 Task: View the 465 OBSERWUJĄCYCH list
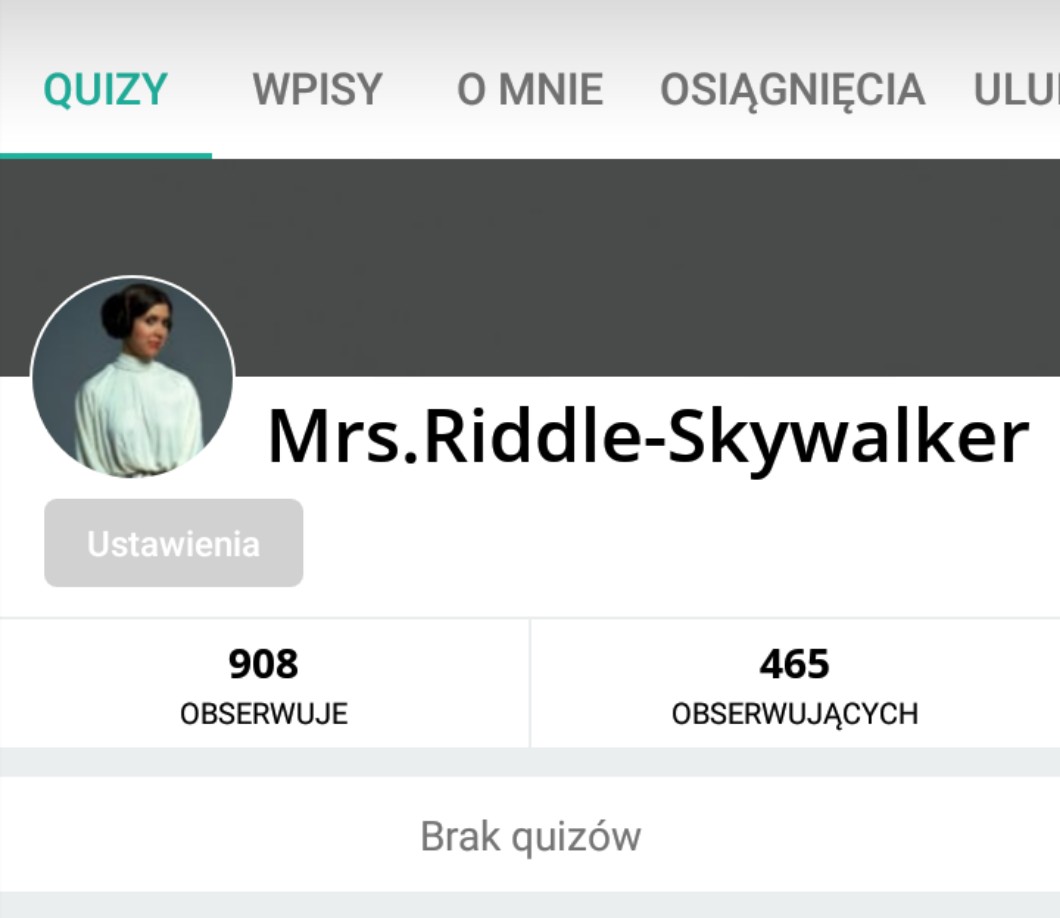click(795, 684)
